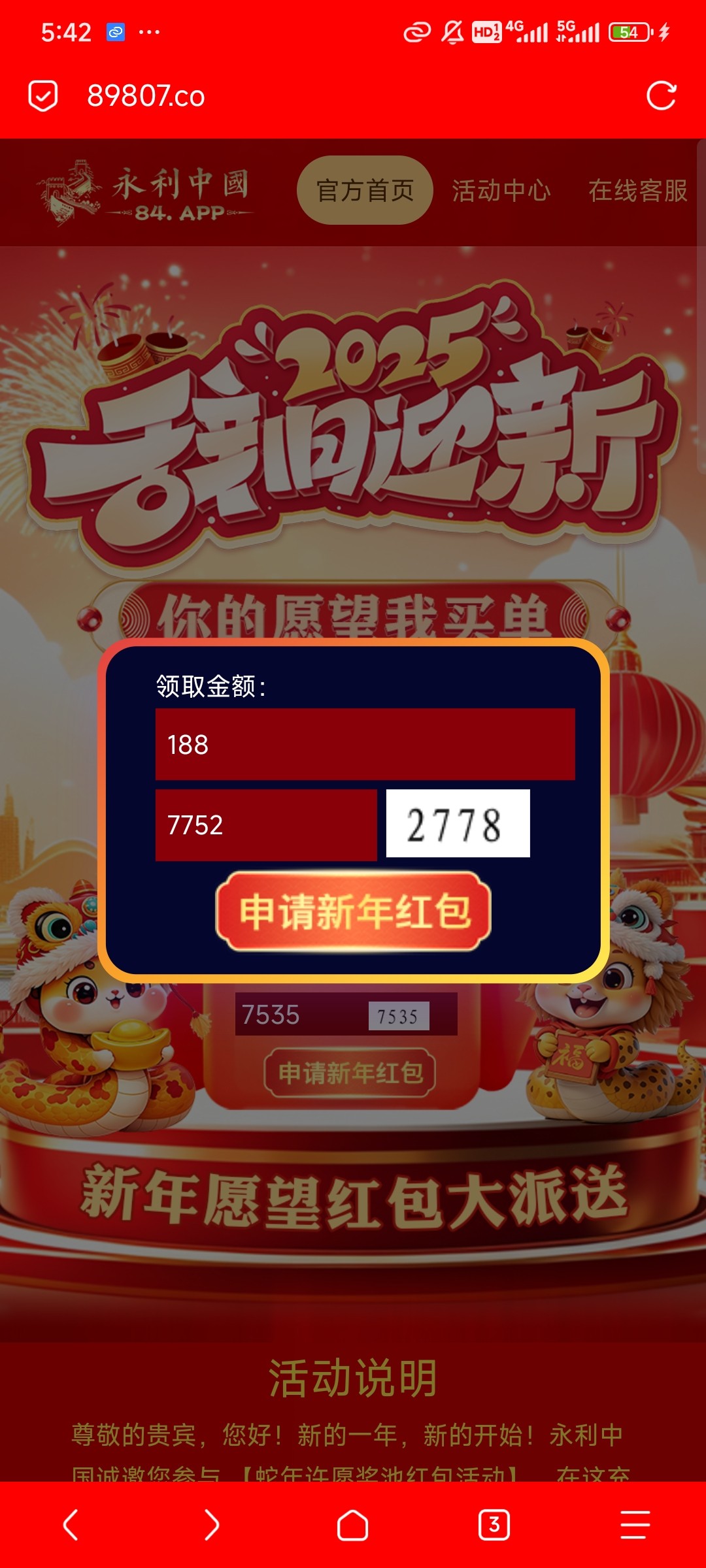Switch to the 官方首页 tab

click(x=365, y=190)
